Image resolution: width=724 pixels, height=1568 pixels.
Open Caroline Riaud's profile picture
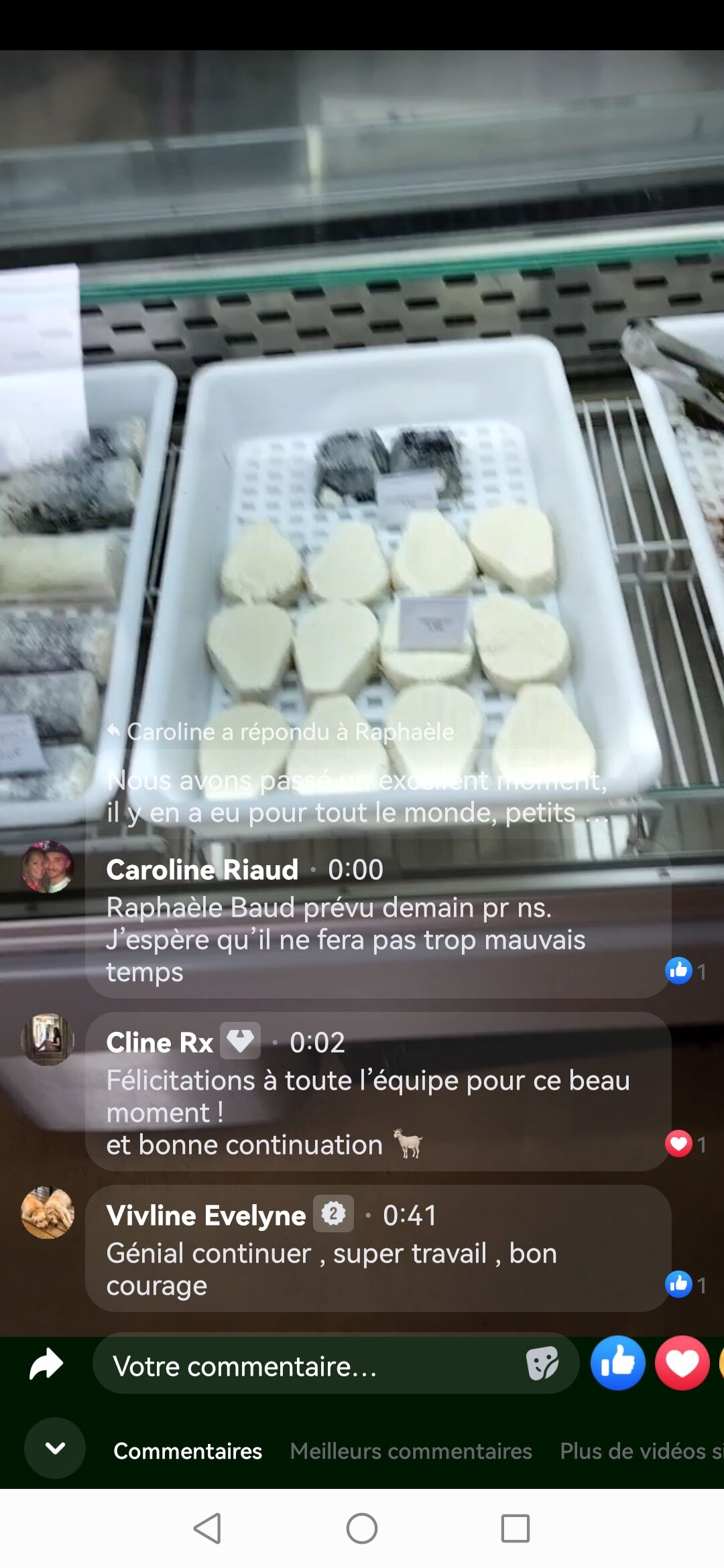coord(48,867)
